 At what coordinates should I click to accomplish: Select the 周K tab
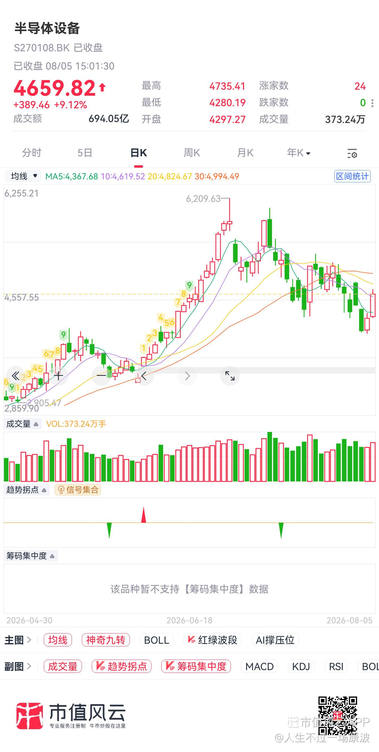[x=191, y=153]
